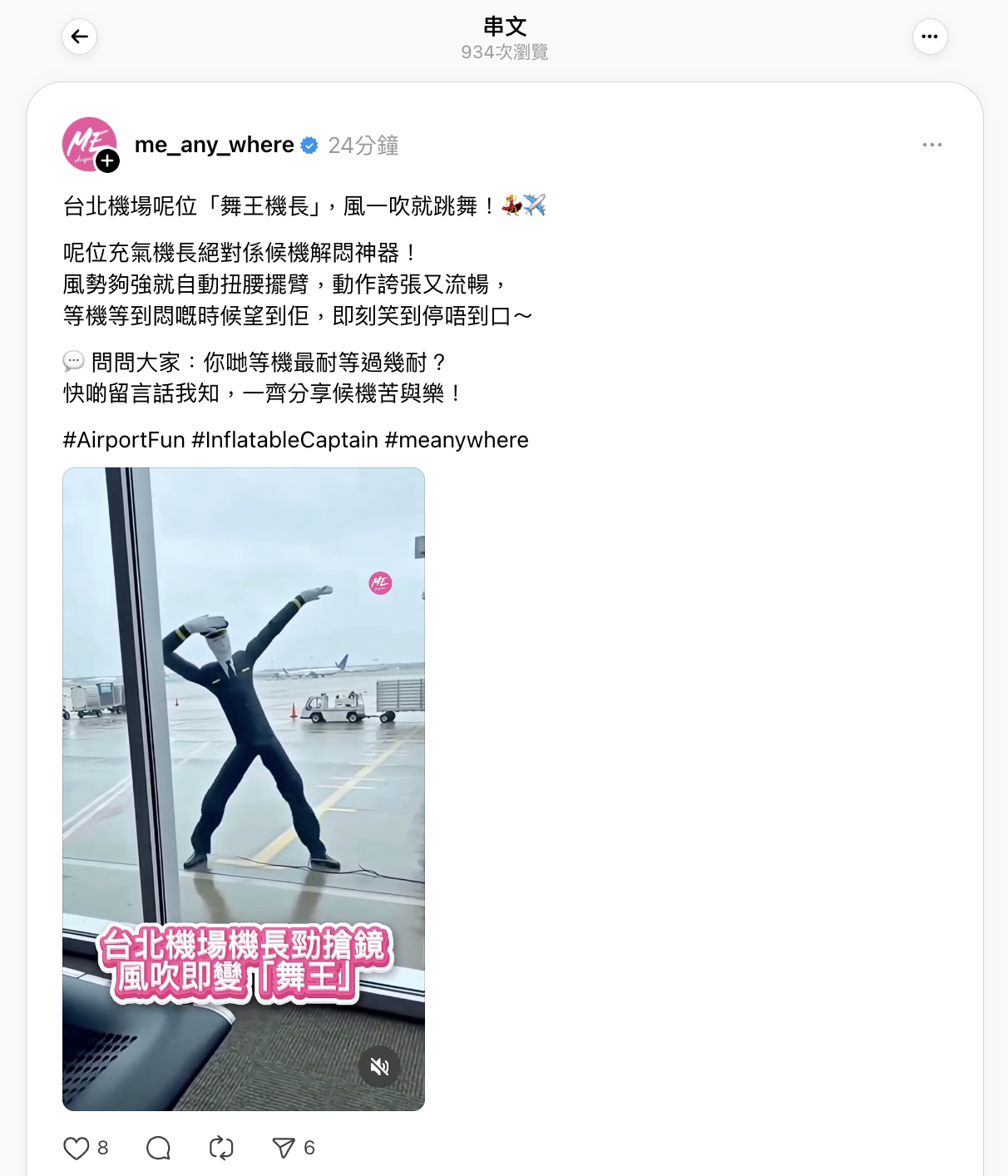
Task: Share the post via the send icon
Action: (284, 1149)
